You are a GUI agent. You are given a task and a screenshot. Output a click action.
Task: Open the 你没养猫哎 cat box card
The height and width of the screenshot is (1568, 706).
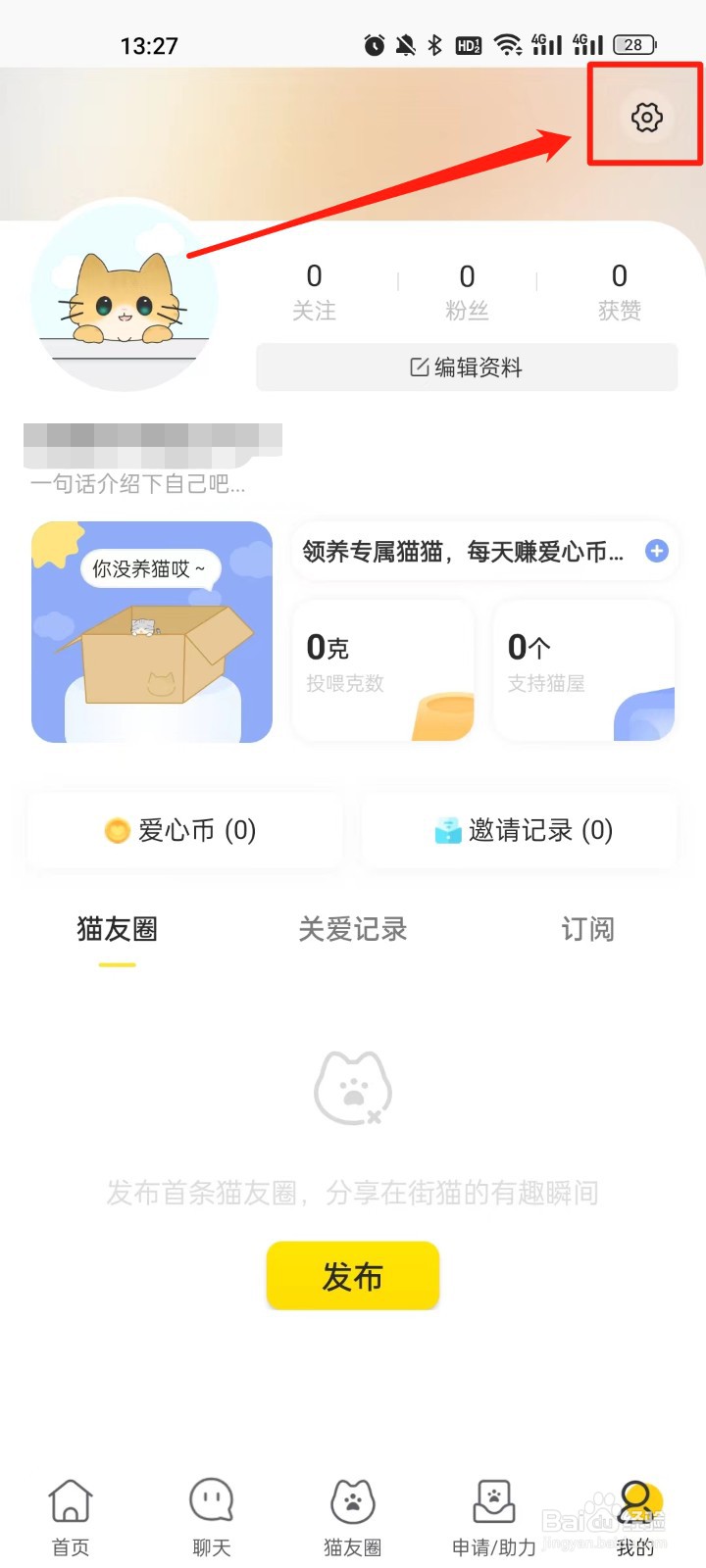[152, 632]
